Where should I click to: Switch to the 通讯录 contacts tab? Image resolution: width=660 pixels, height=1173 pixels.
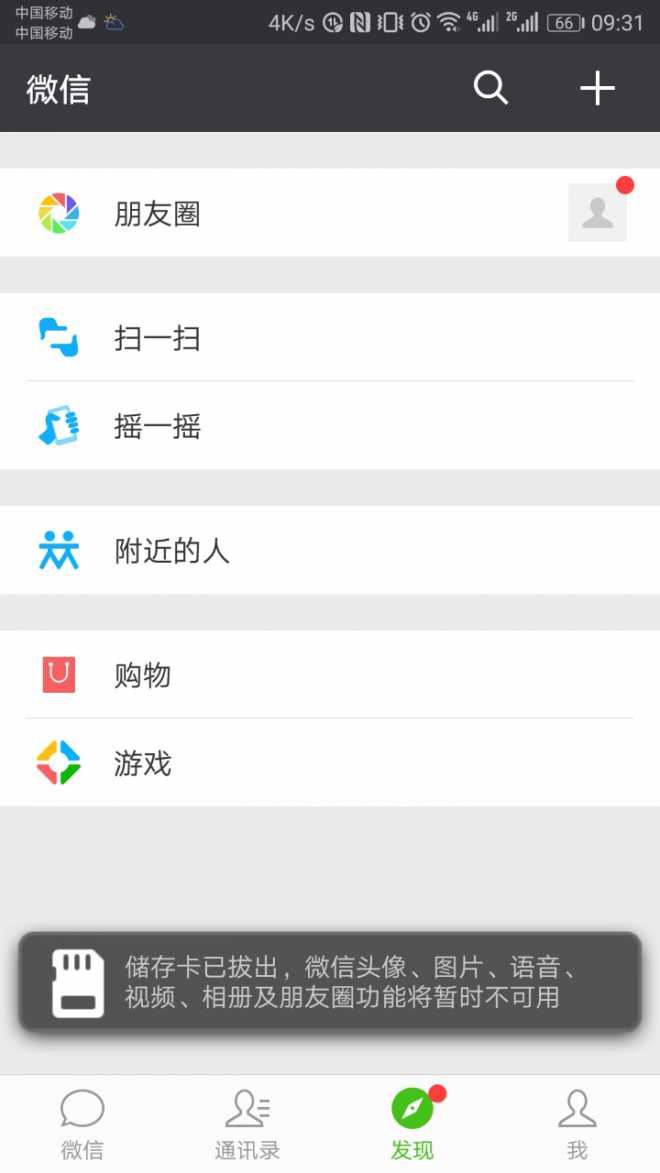click(x=248, y=1124)
